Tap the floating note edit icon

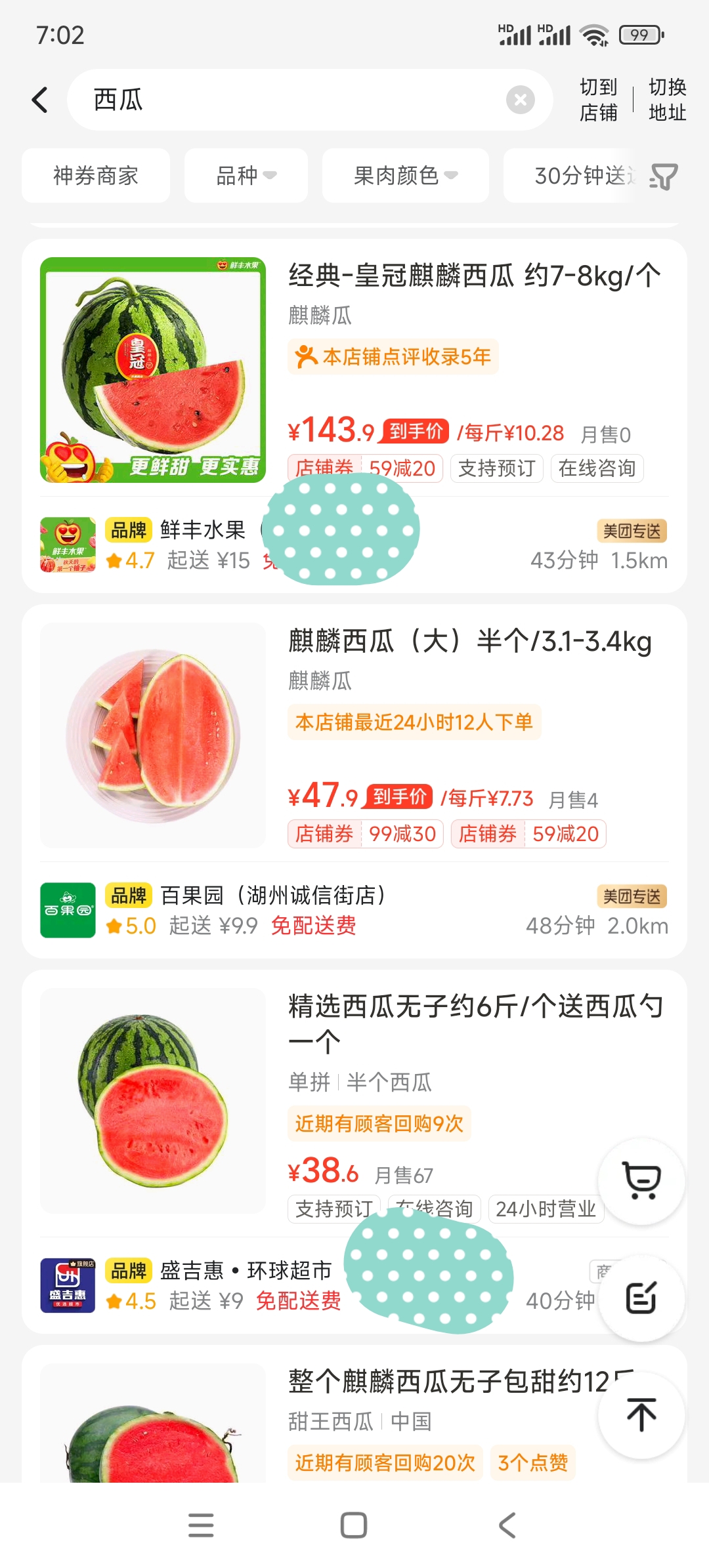[641, 1298]
